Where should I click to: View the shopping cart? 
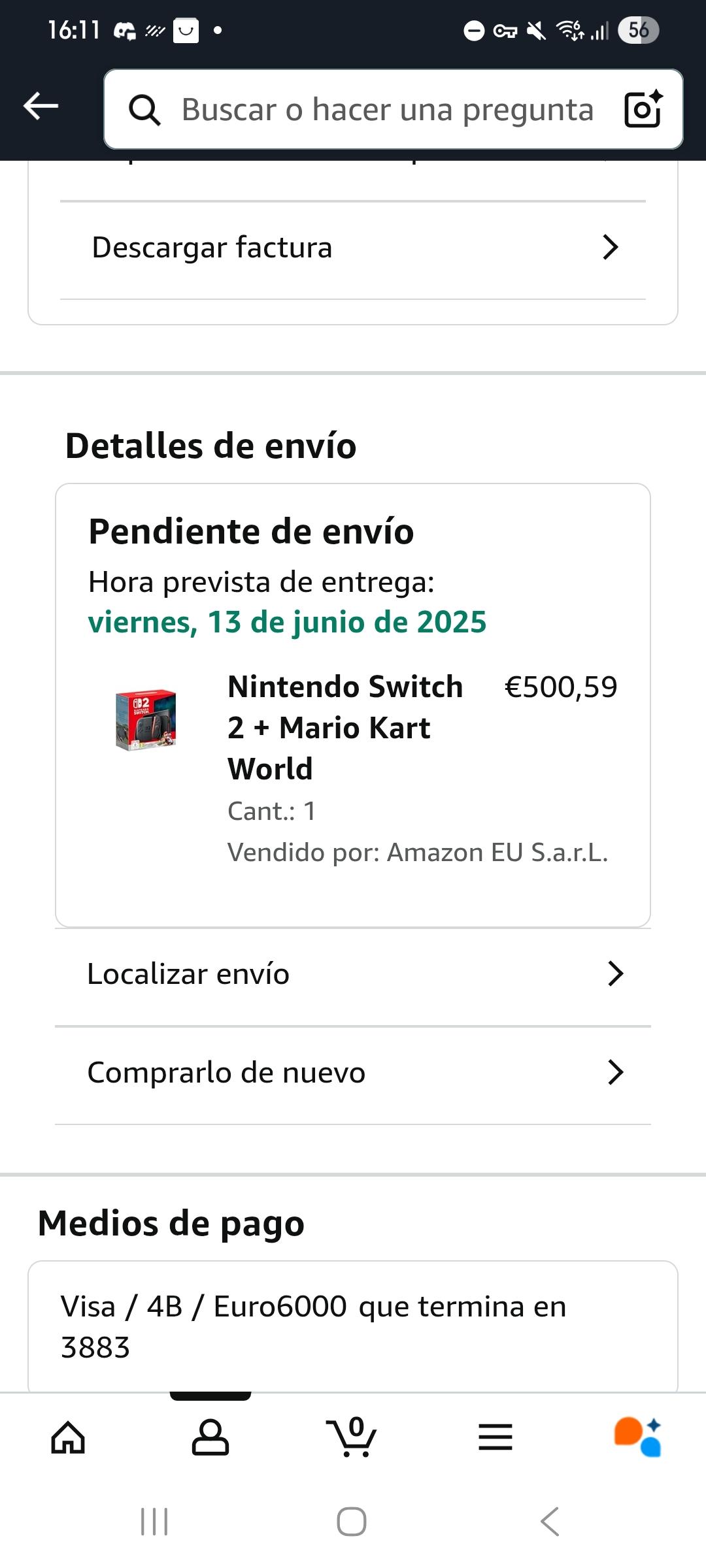coord(352,1437)
